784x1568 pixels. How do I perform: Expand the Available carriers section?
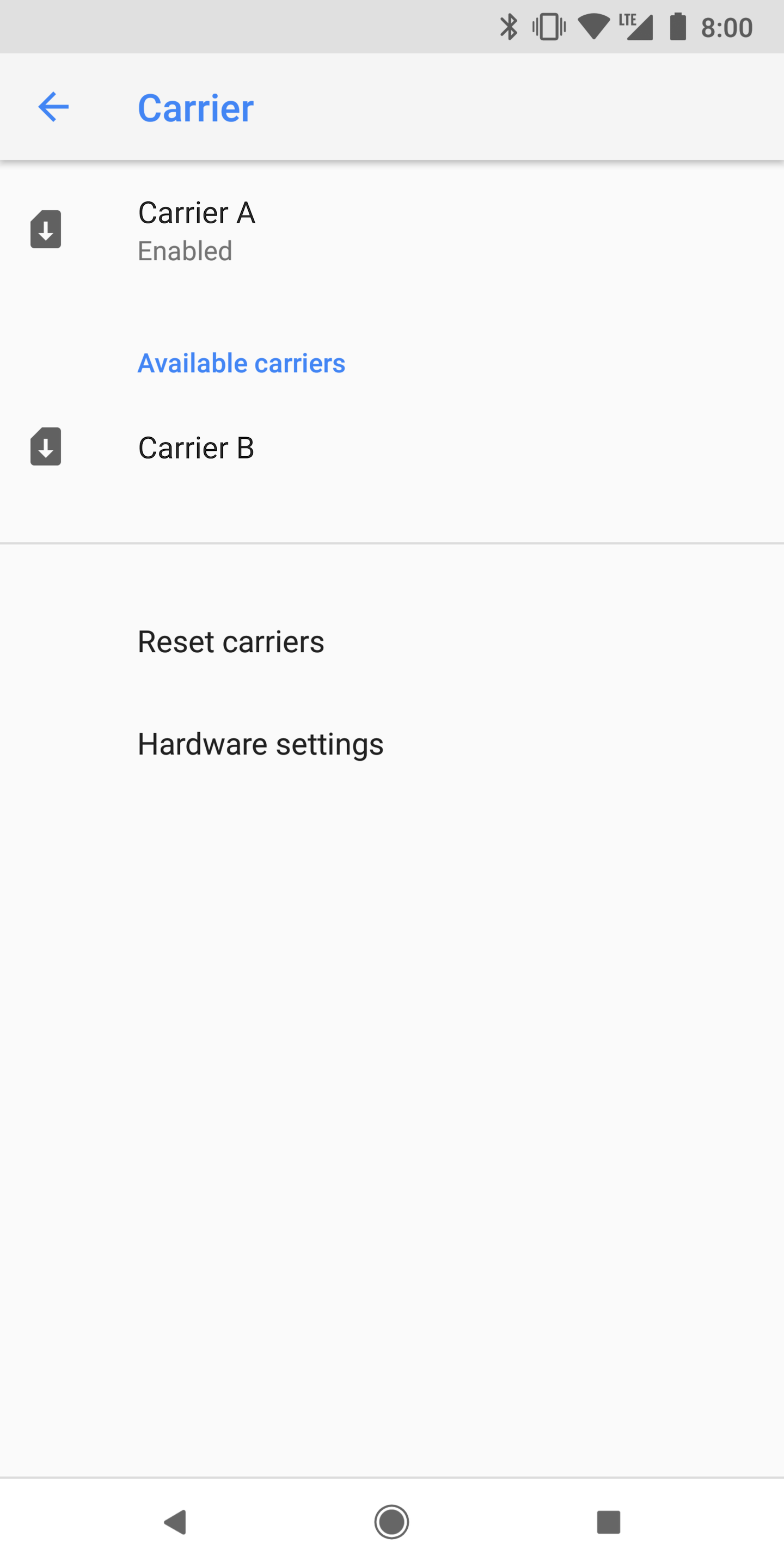pos(241,362)
